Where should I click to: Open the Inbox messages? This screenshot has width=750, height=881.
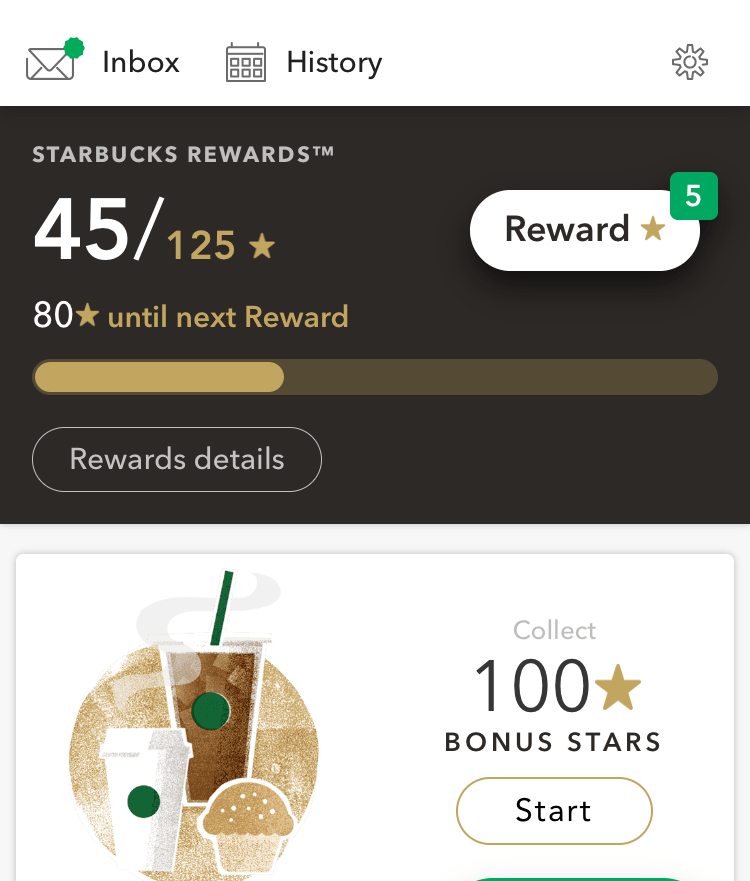click(x=103, y=62)
